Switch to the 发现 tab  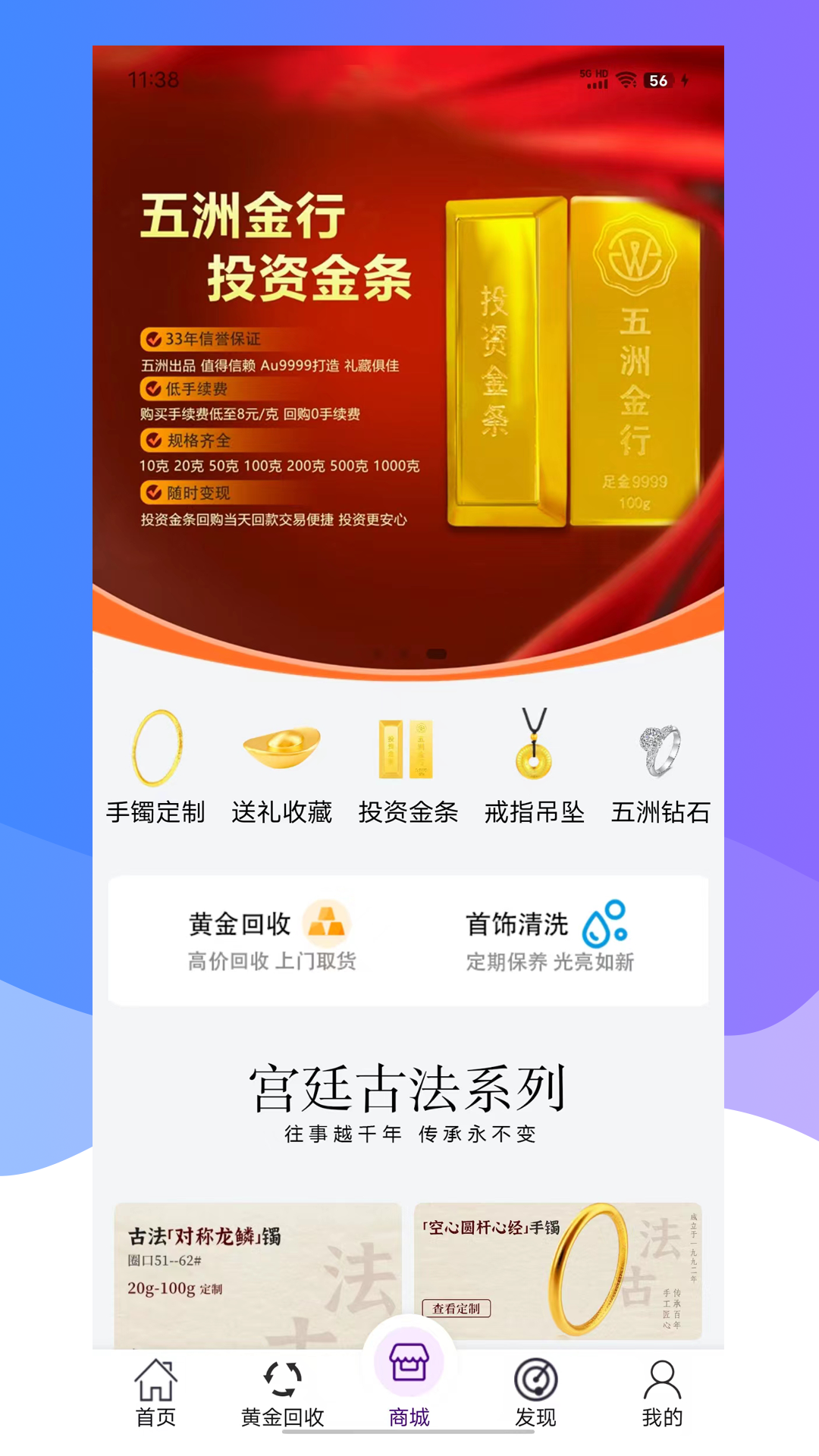[535, 1394]
